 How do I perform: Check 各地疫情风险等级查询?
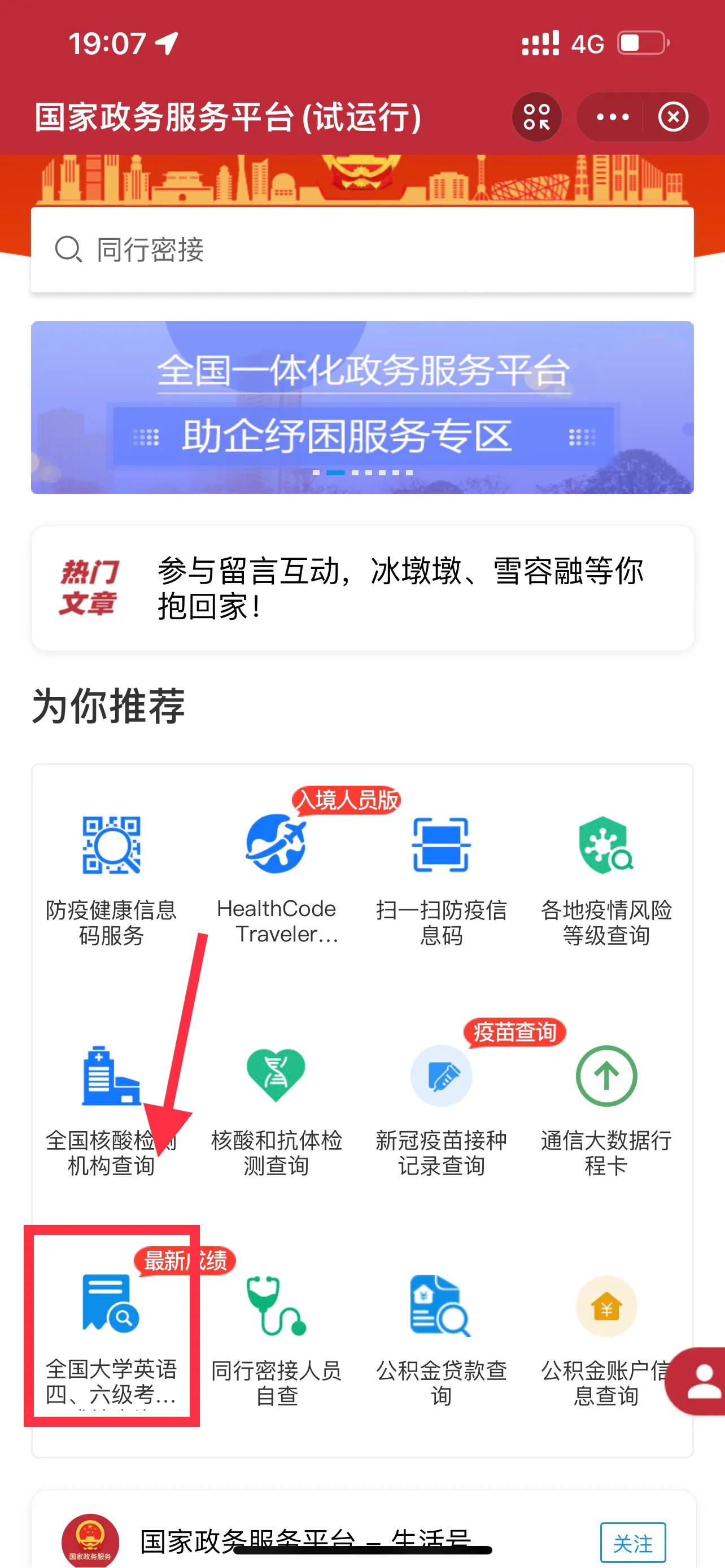coord(606,877)
